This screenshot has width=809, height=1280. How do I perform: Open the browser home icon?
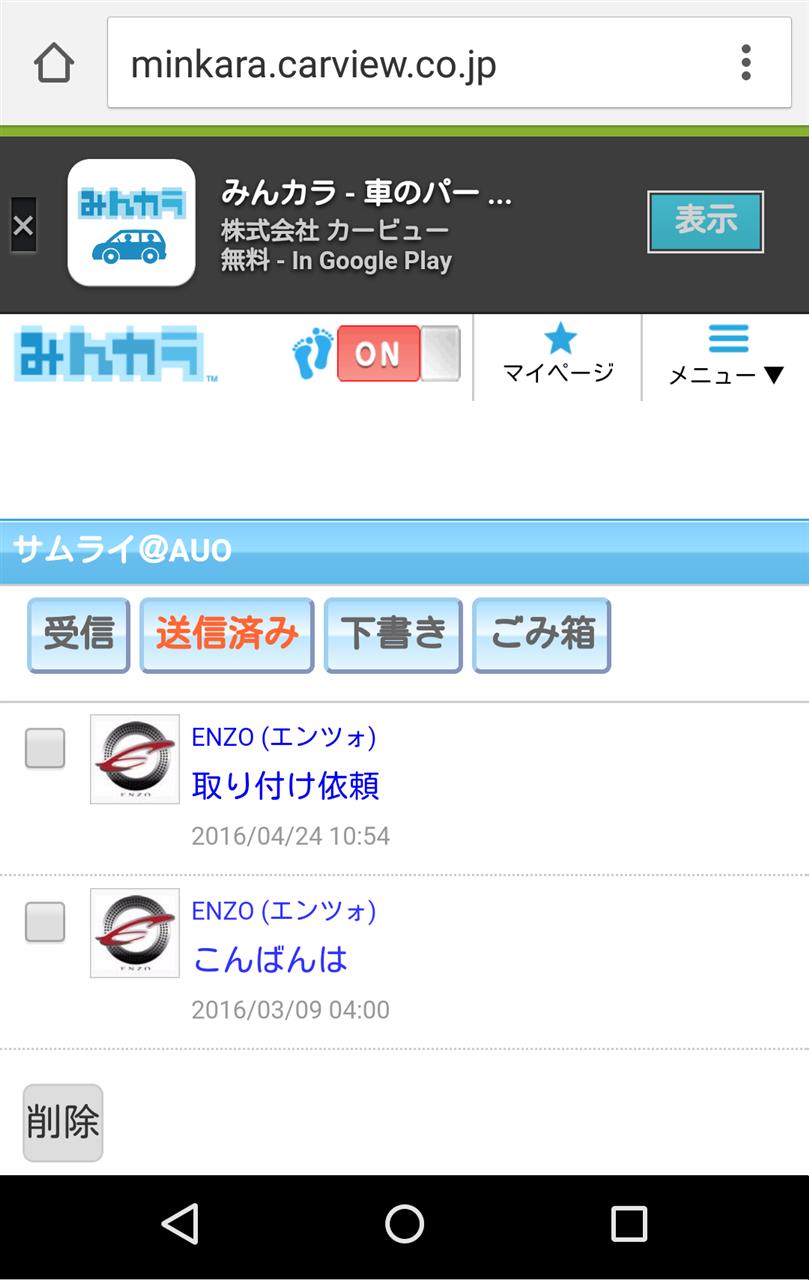(x=54, y=64)
